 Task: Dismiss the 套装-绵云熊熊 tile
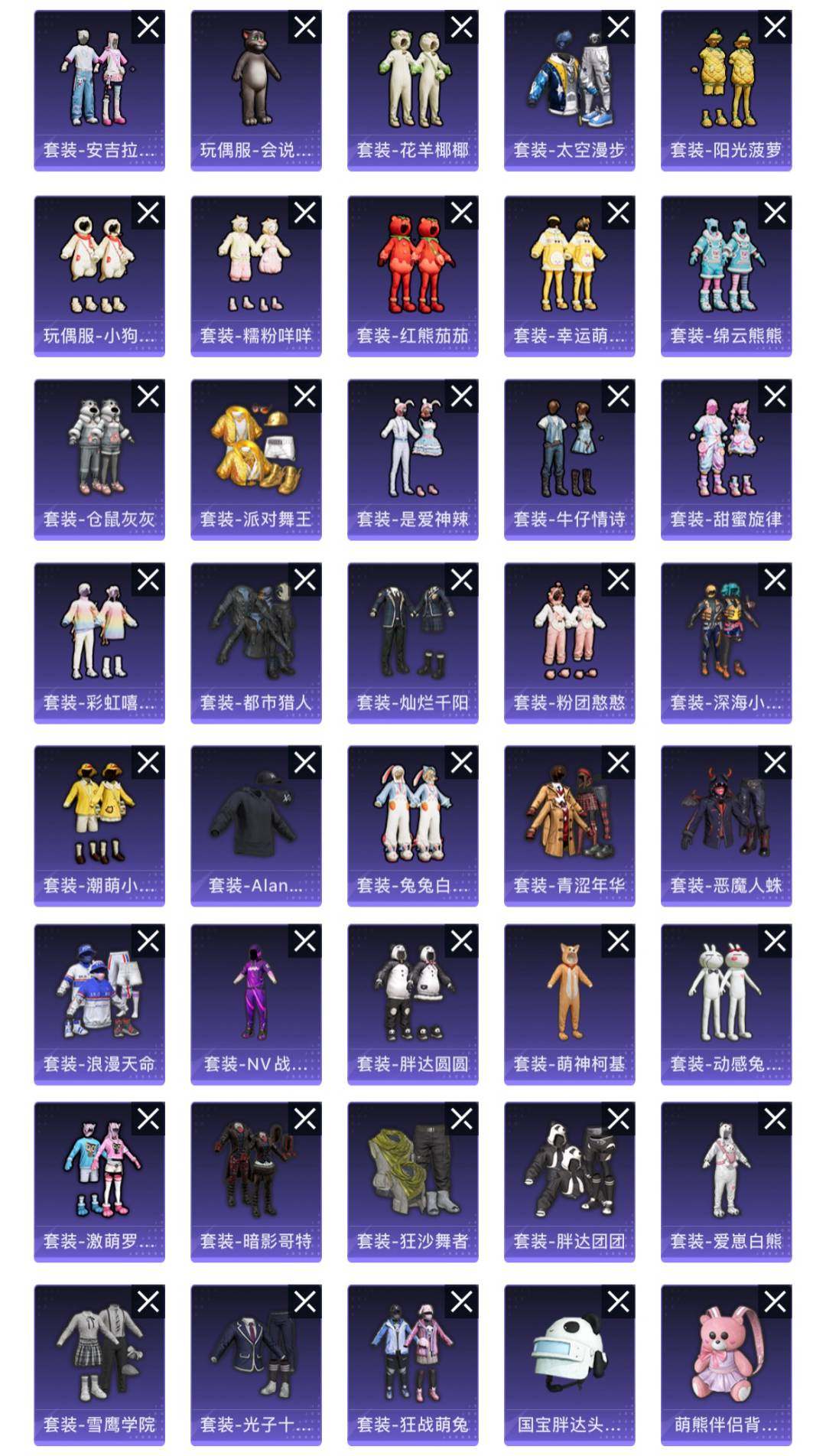coord(775,213)
